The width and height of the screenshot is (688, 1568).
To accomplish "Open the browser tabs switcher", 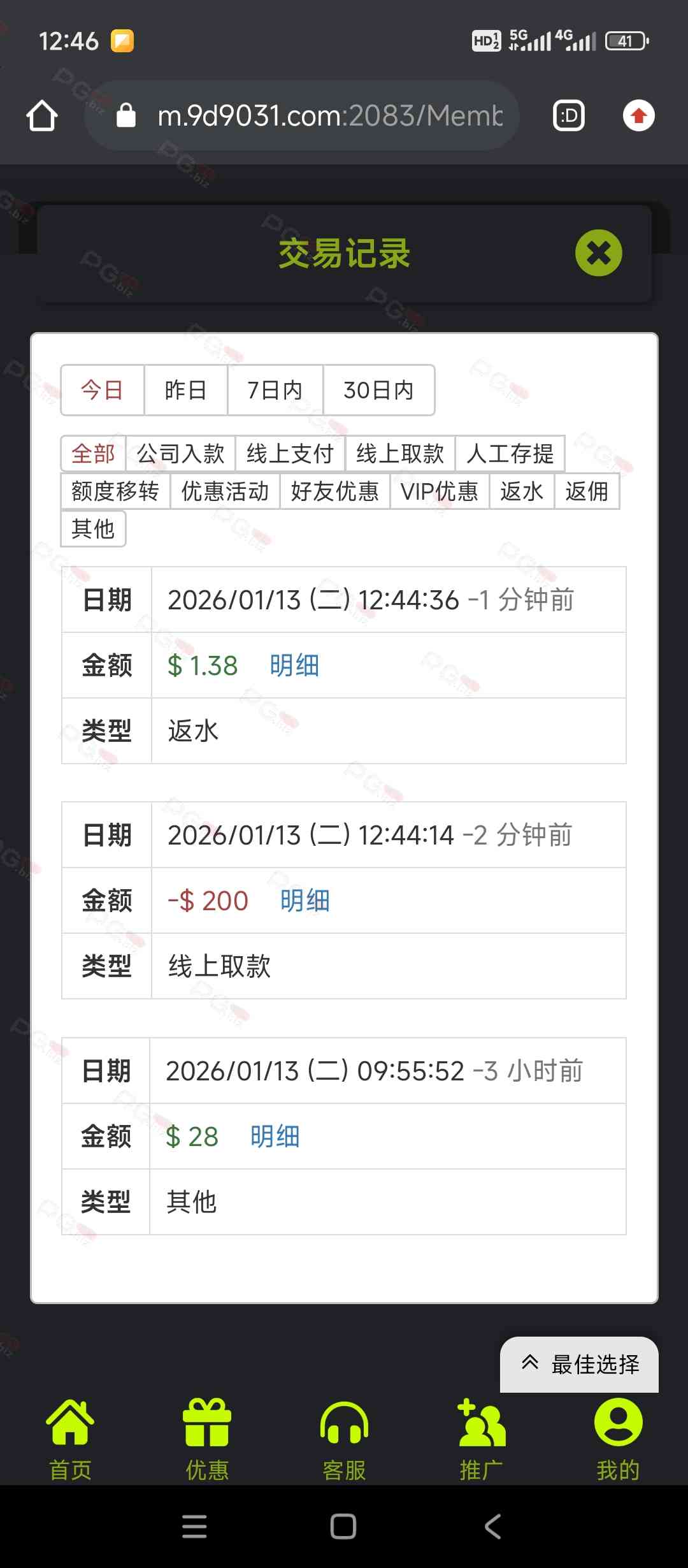I will pyautogui.click(x=569, y=116).
